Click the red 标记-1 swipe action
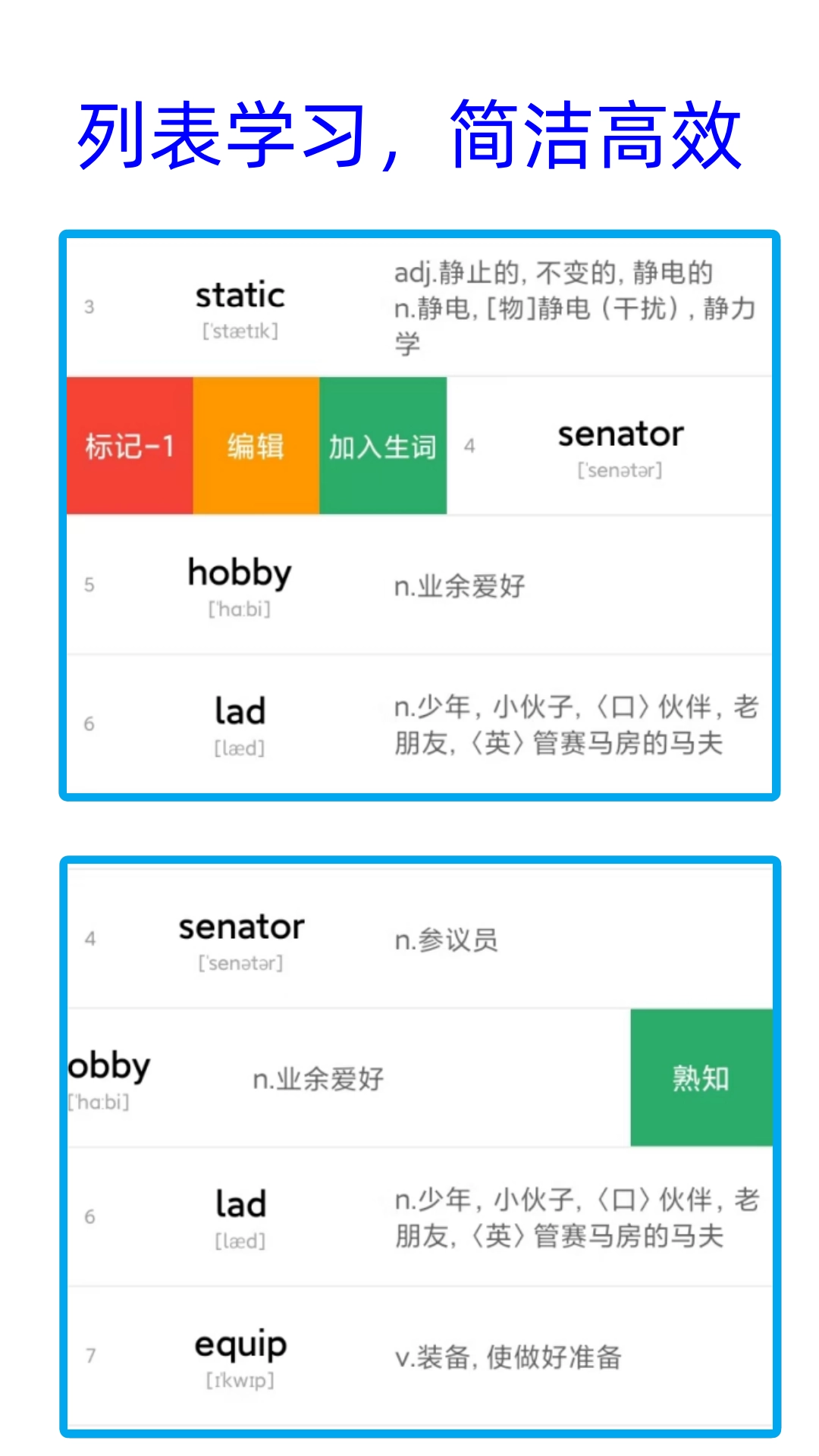 129,446
